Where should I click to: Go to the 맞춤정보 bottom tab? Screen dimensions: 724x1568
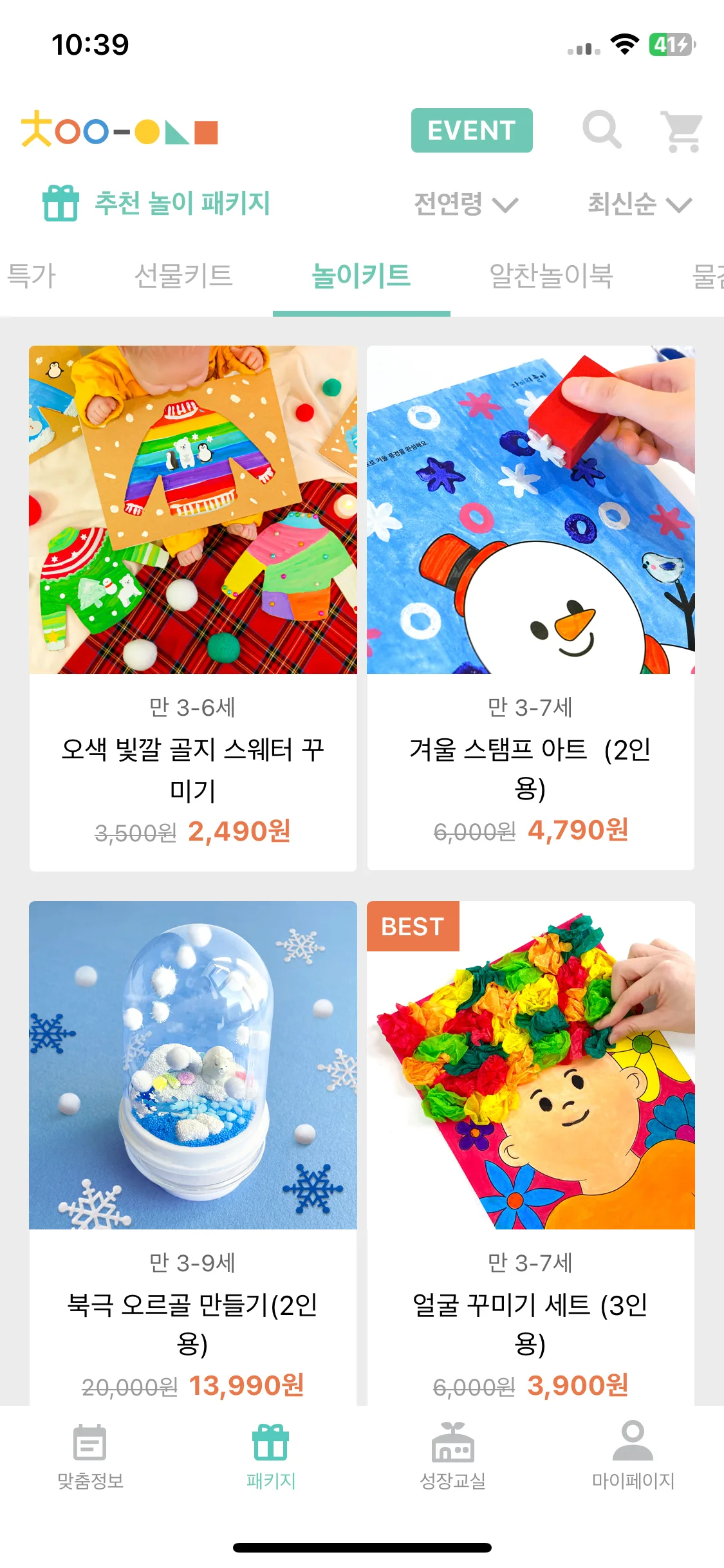tap(90, 1457)
